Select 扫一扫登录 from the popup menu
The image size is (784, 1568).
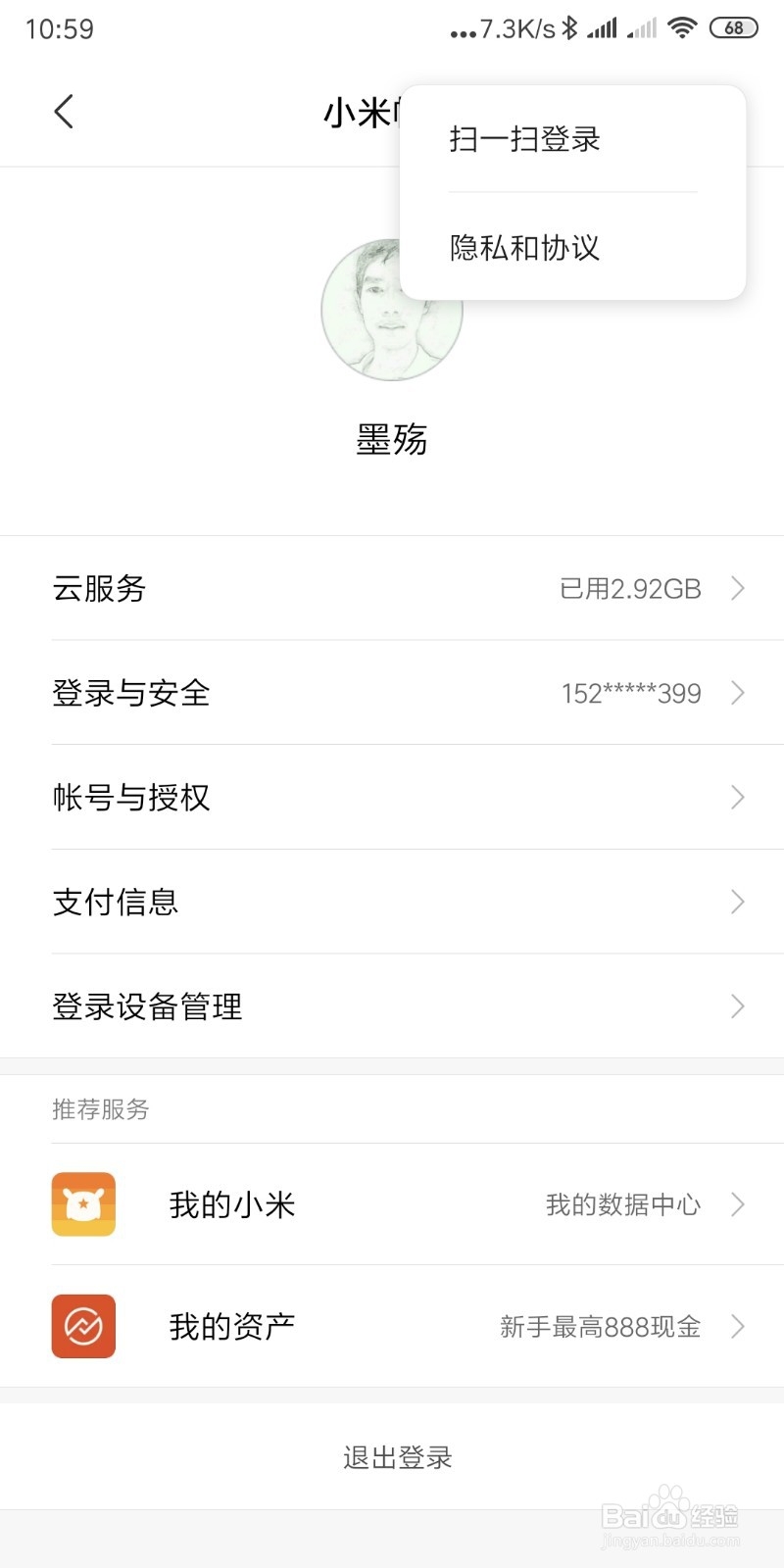tap(523, 140)
